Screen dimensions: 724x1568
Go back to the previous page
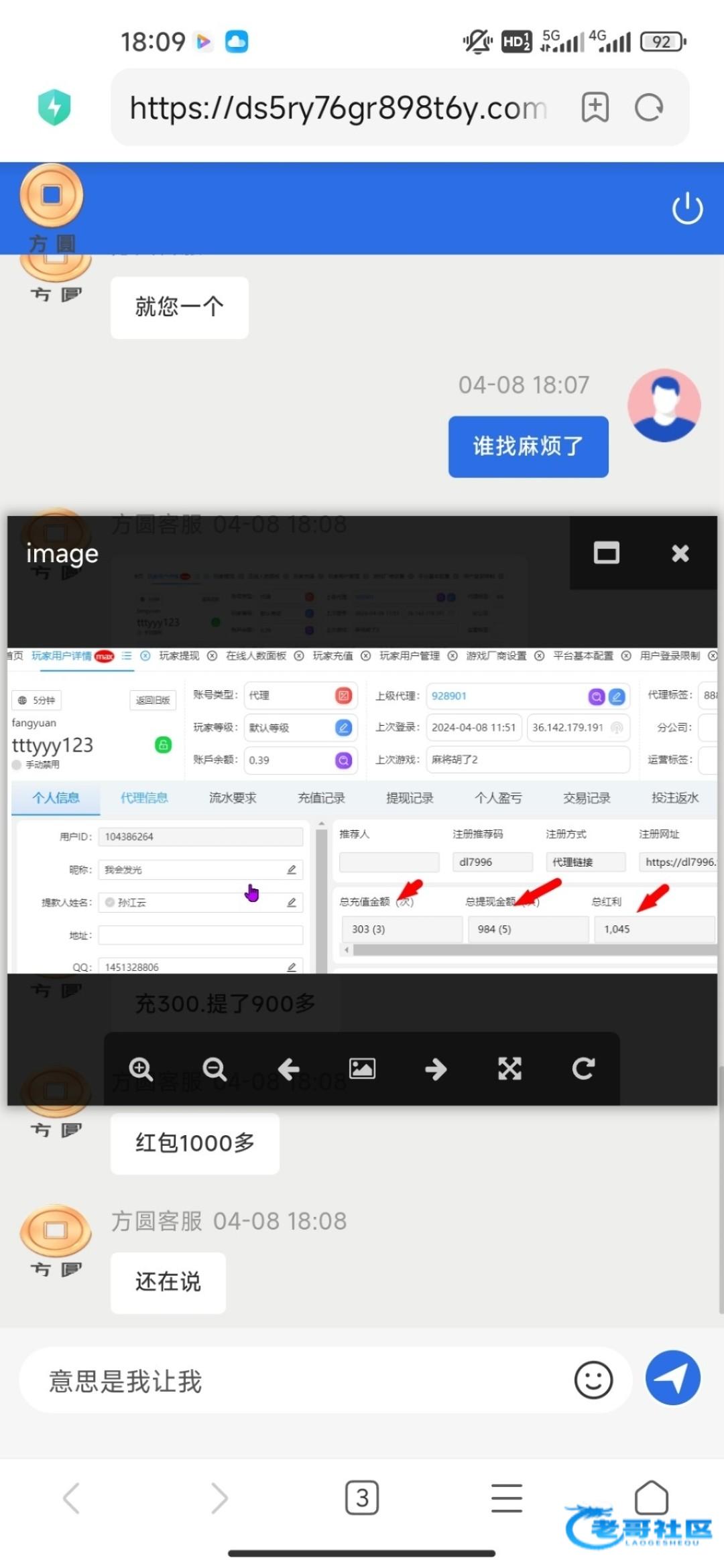(72, 1498)
